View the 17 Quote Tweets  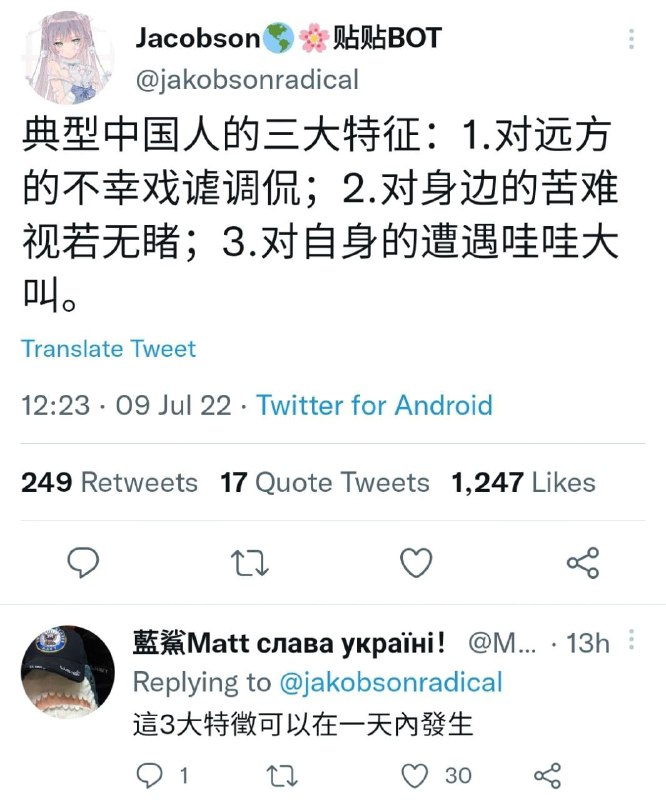click(325, 483)
